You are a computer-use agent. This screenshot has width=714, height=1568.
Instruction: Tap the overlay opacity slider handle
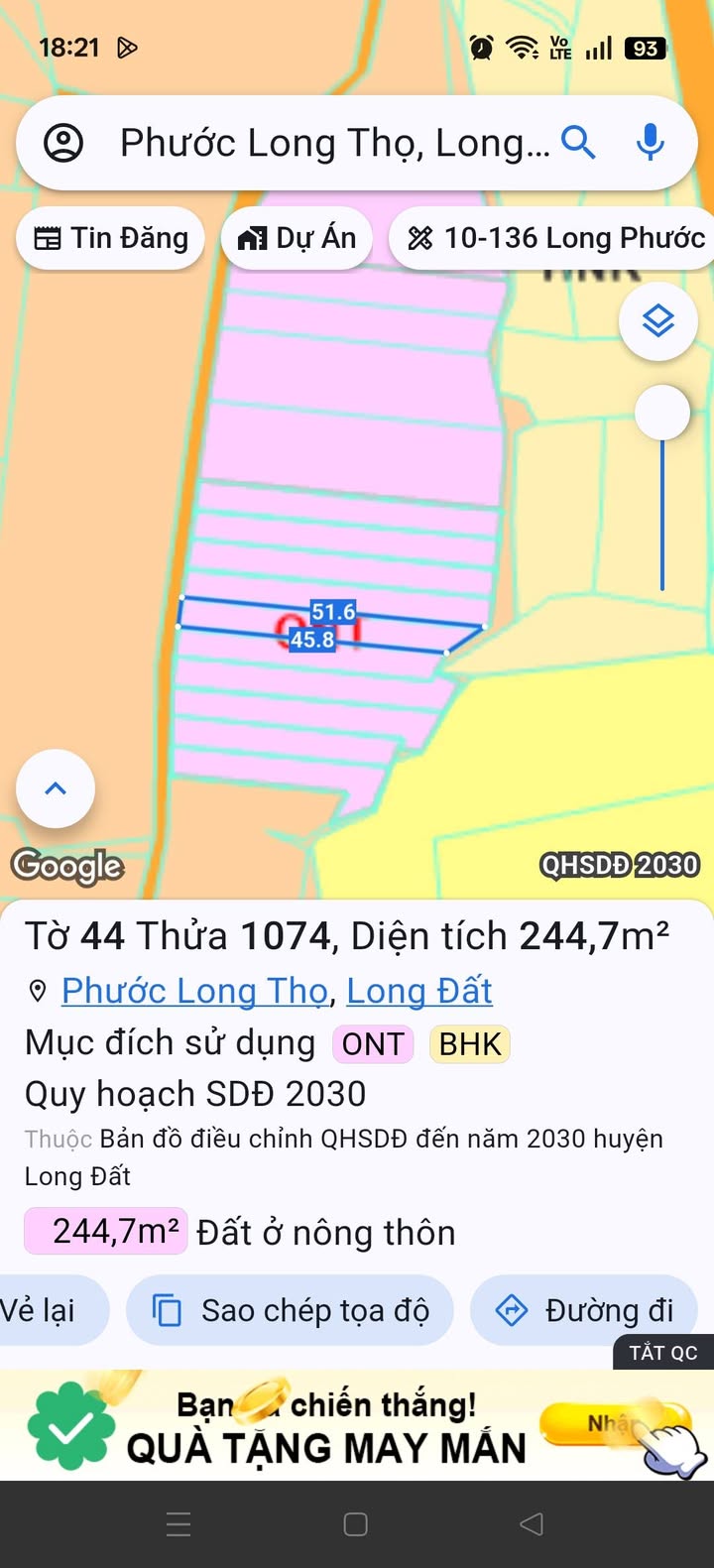(x=661, y=413)
